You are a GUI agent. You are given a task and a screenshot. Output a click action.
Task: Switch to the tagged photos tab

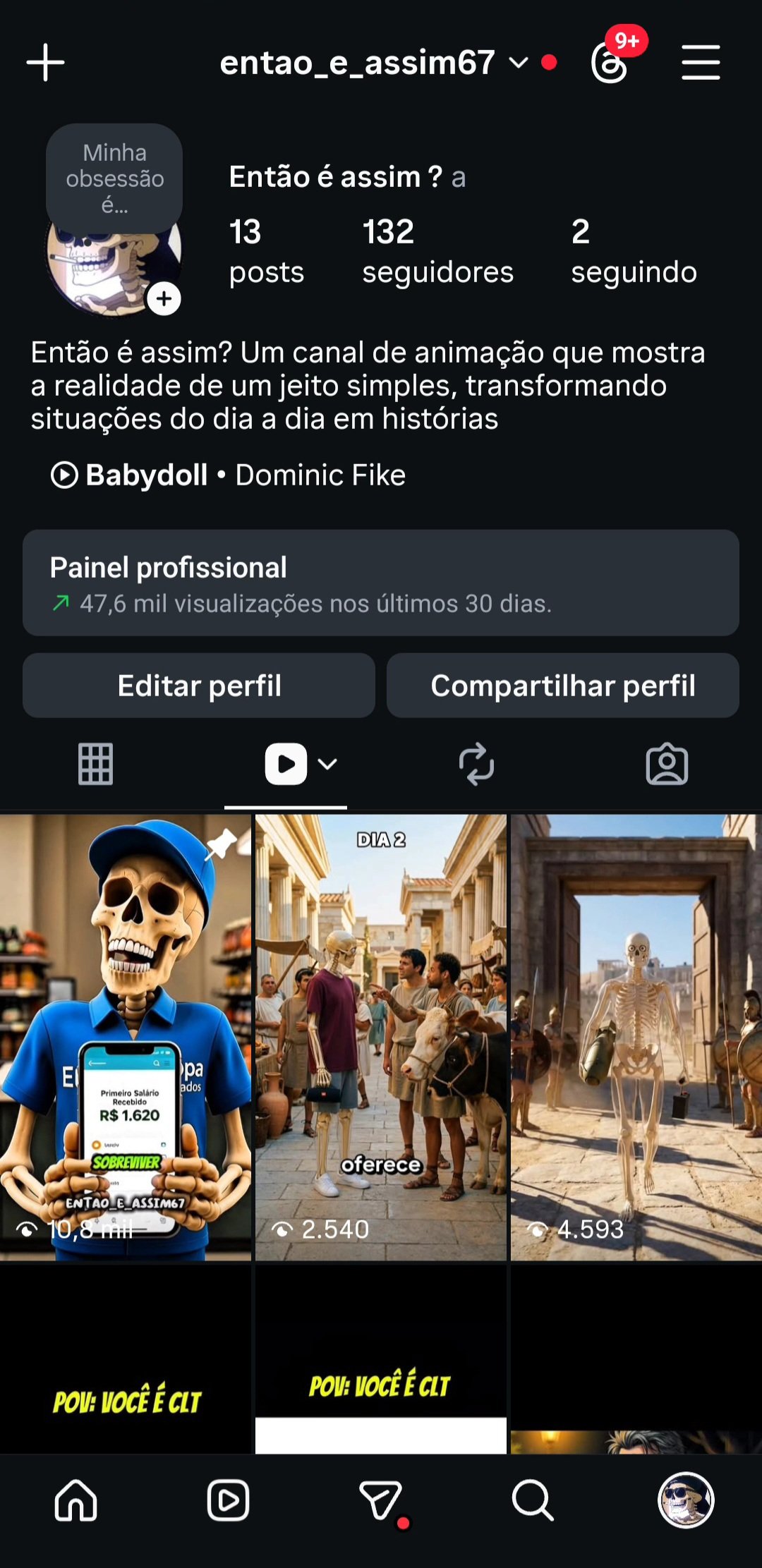point(667,764)
